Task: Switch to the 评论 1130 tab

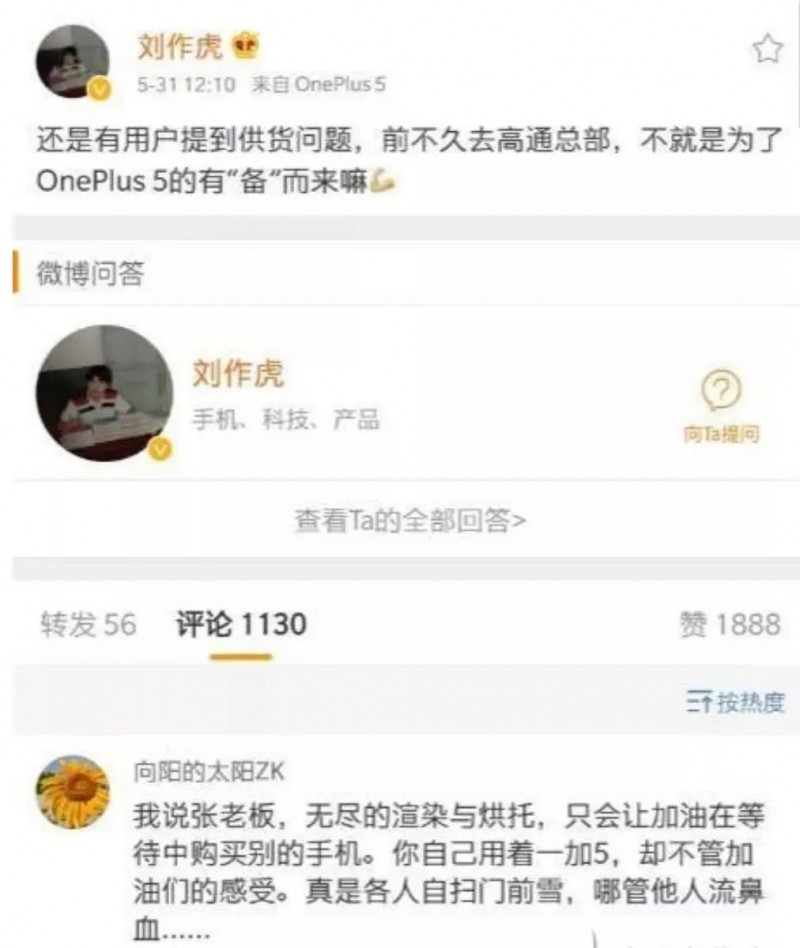Action: [x=241, y=625]
